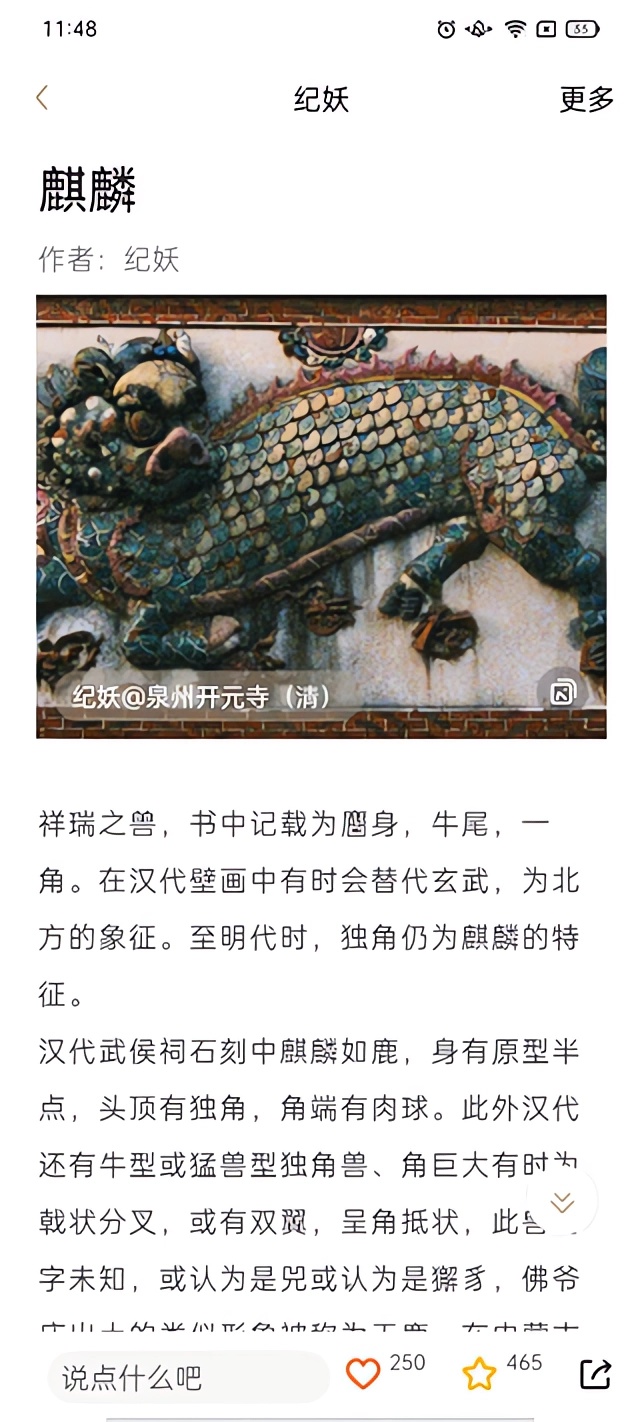
Task: Like this article with the heart icon
Action: click(363, 1374)
